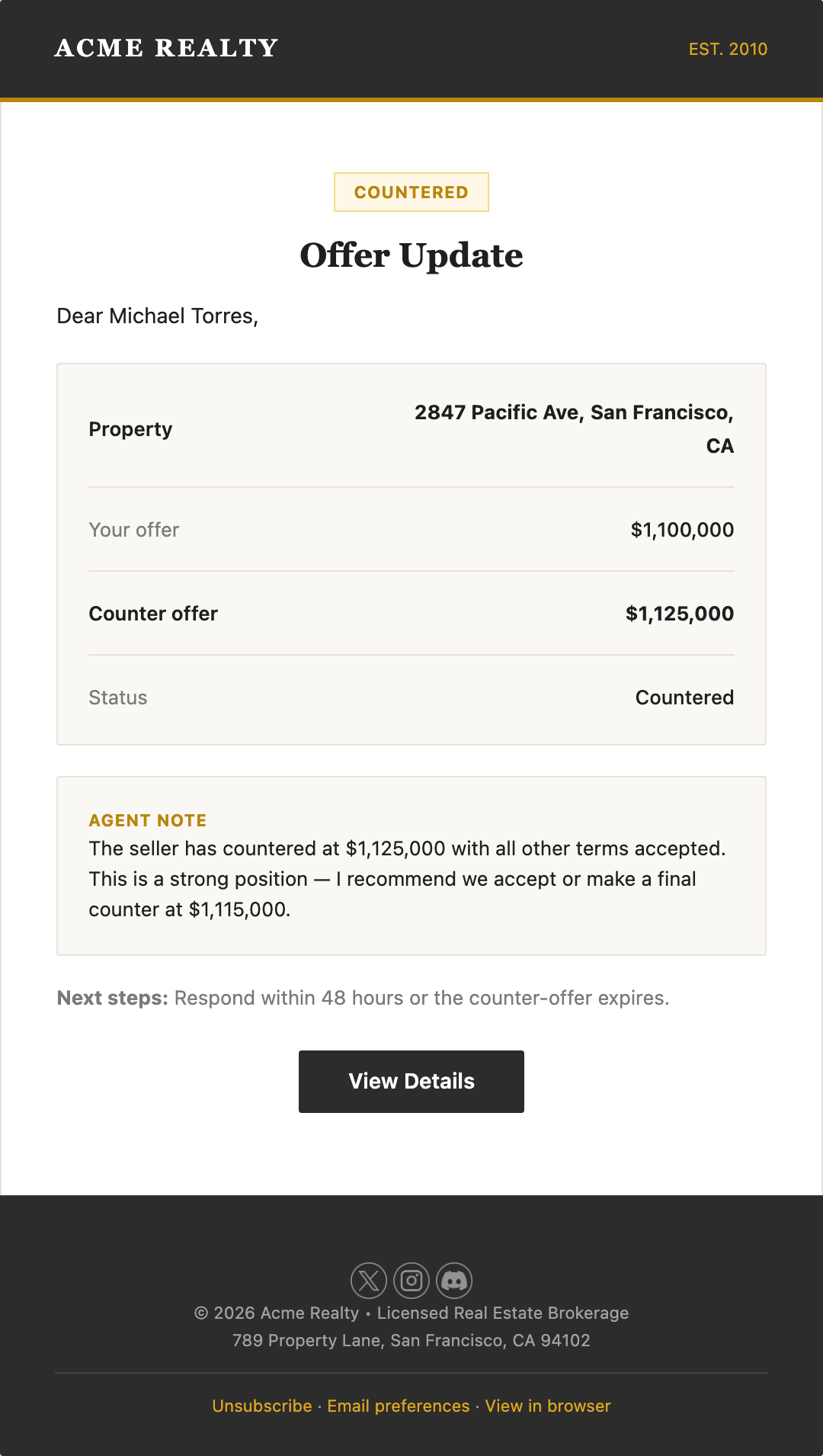Select the 789 Property Lane footer address
Viewport: 823px width, 1456px height.
tap(411, 1339)
